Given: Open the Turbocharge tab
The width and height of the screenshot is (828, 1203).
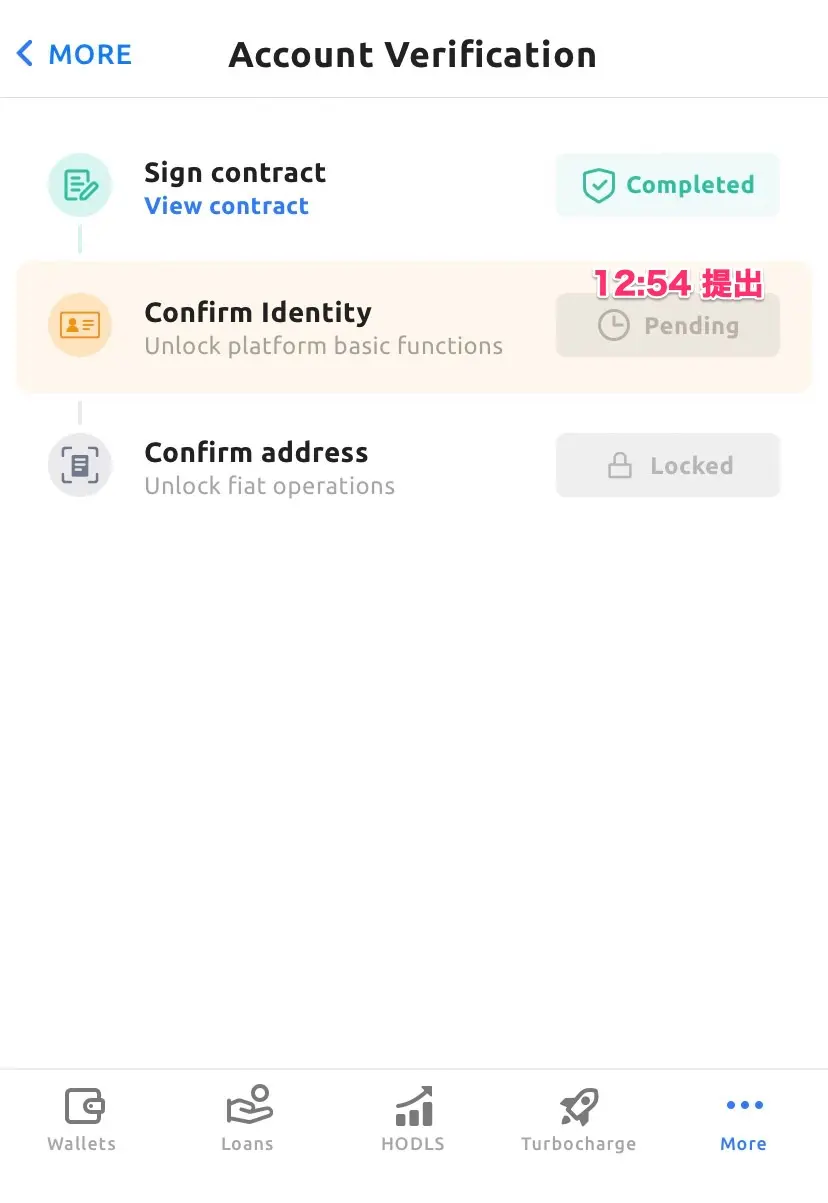Looking at the screenshot, I should [x=578, y=1120].
